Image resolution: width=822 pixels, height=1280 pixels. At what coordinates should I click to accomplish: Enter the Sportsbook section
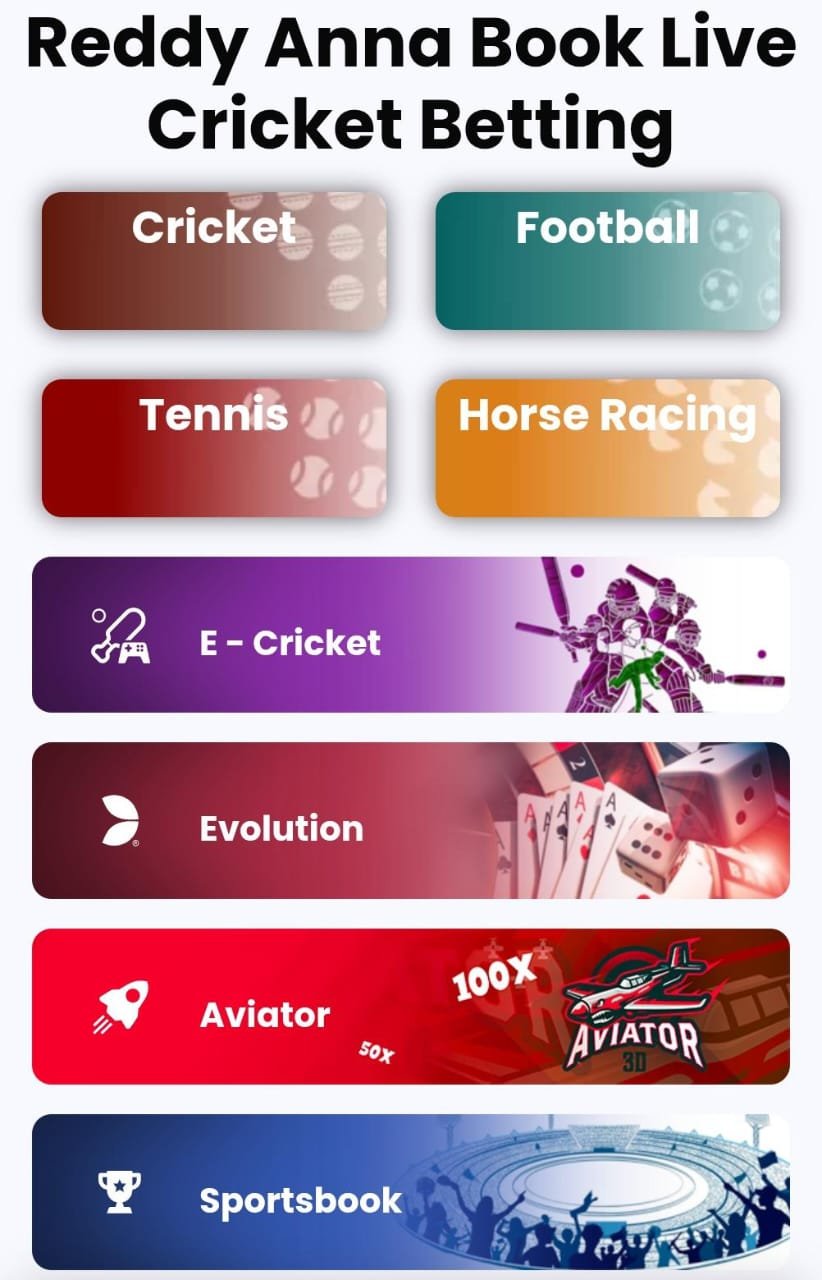pyautogui.click(x=410, y=1192)
